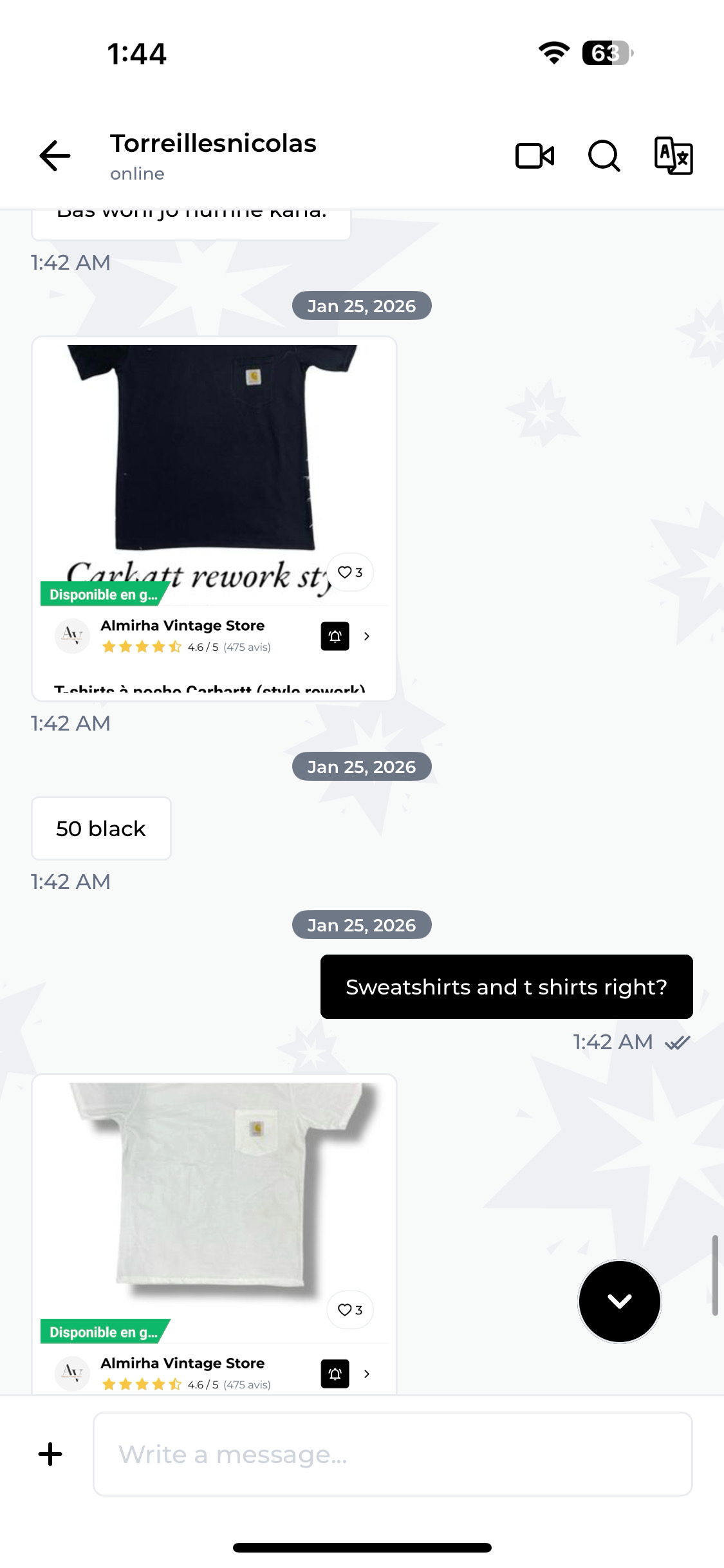Go back from the Torreillesnicolas chat

[x=55, y=156]
